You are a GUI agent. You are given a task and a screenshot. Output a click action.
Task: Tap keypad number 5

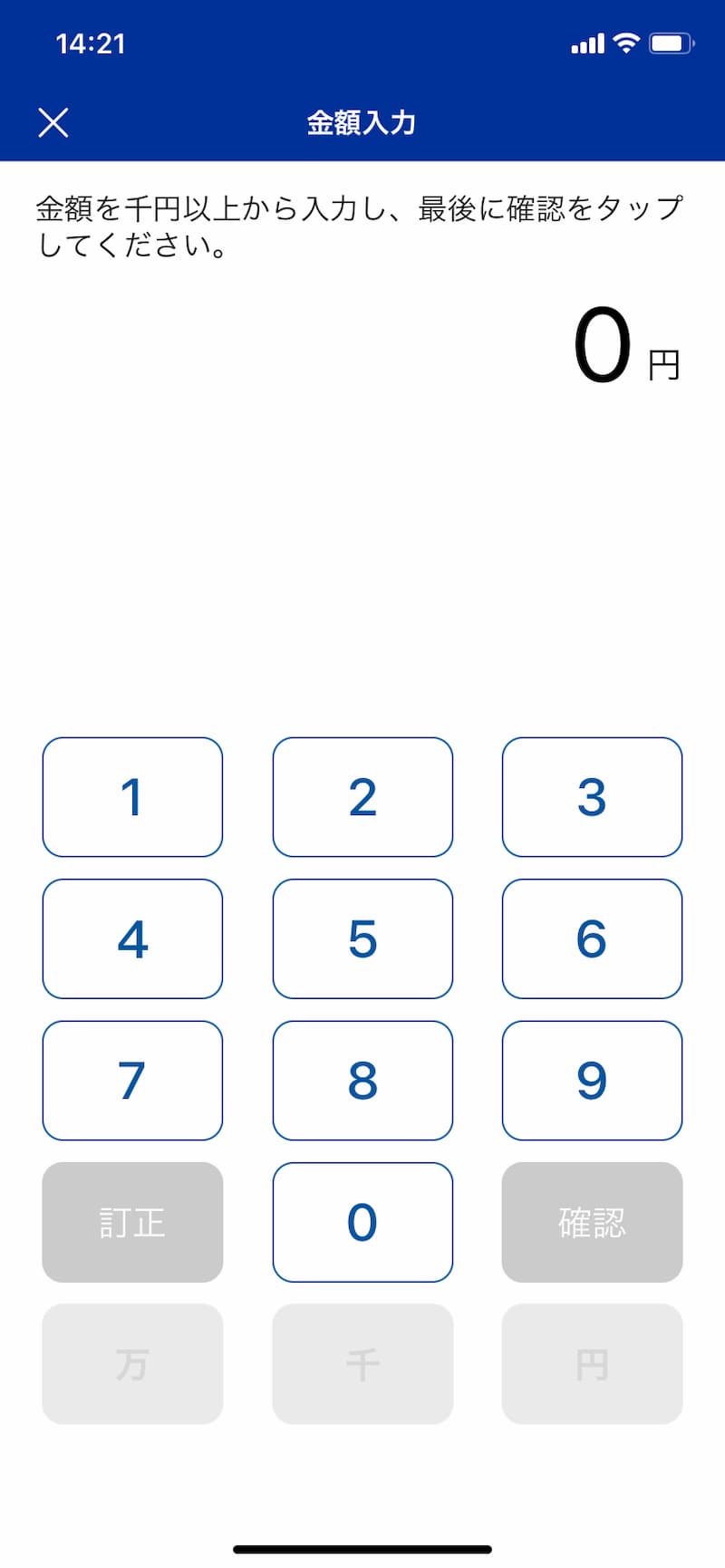[362, 938]
